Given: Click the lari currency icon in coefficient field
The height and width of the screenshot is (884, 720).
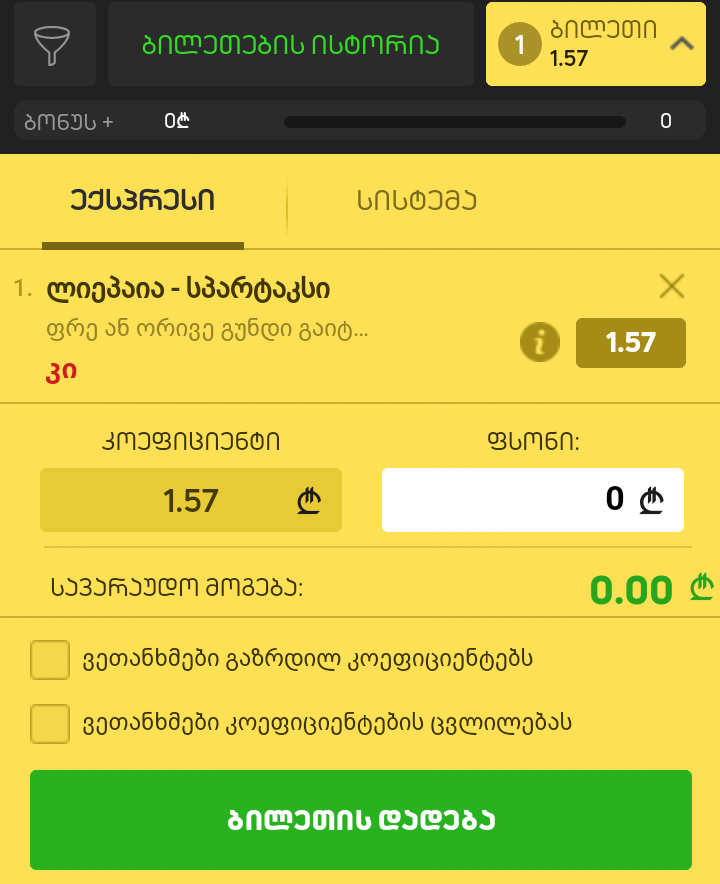Looking at the screenshot, I should 309,500.
